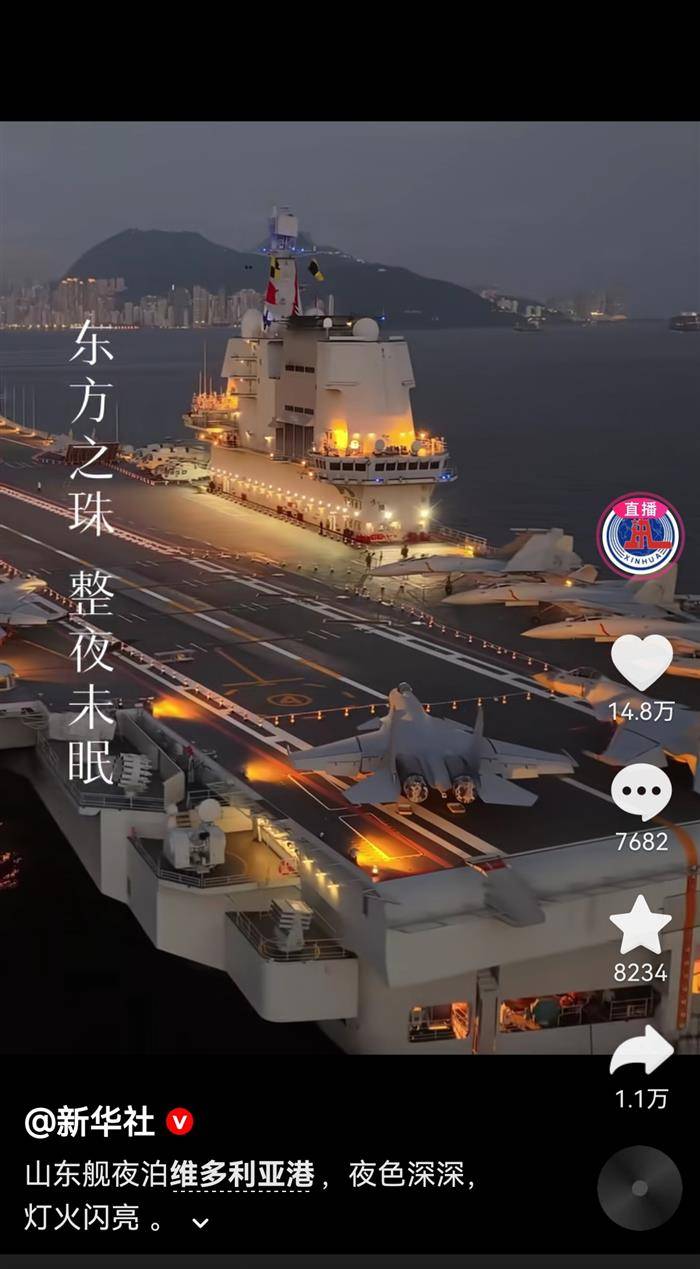Screen dimensions: 700x1269
Task: Expand the full video caption
Action: pyautogui.click(x=200, y=1222)
